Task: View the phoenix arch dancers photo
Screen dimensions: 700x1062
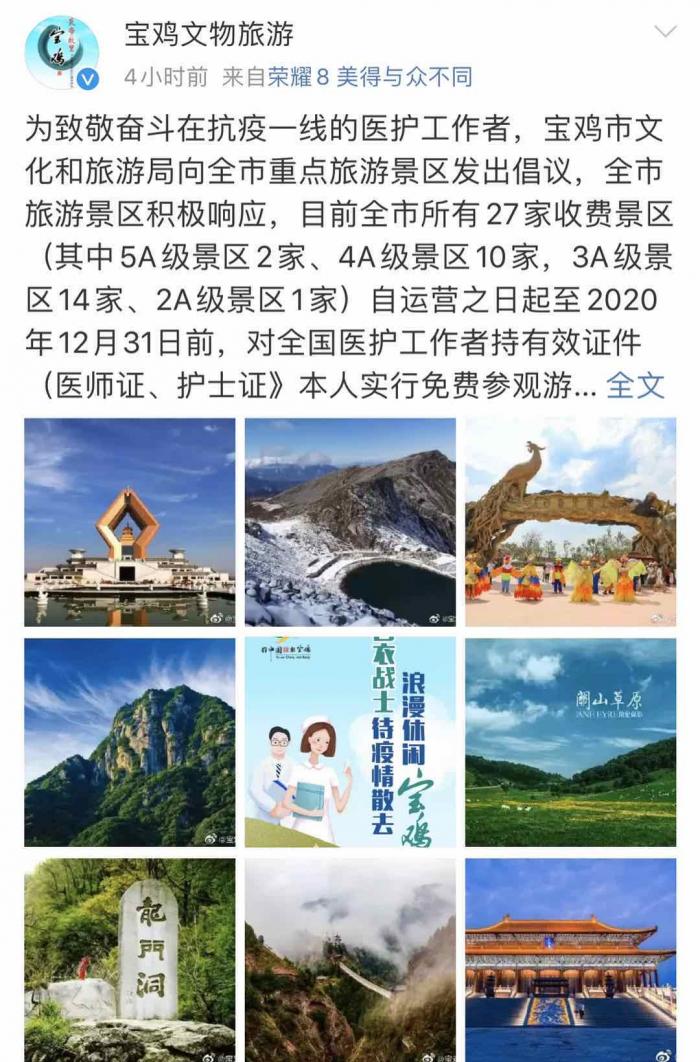Action: [x=570, y=522]
